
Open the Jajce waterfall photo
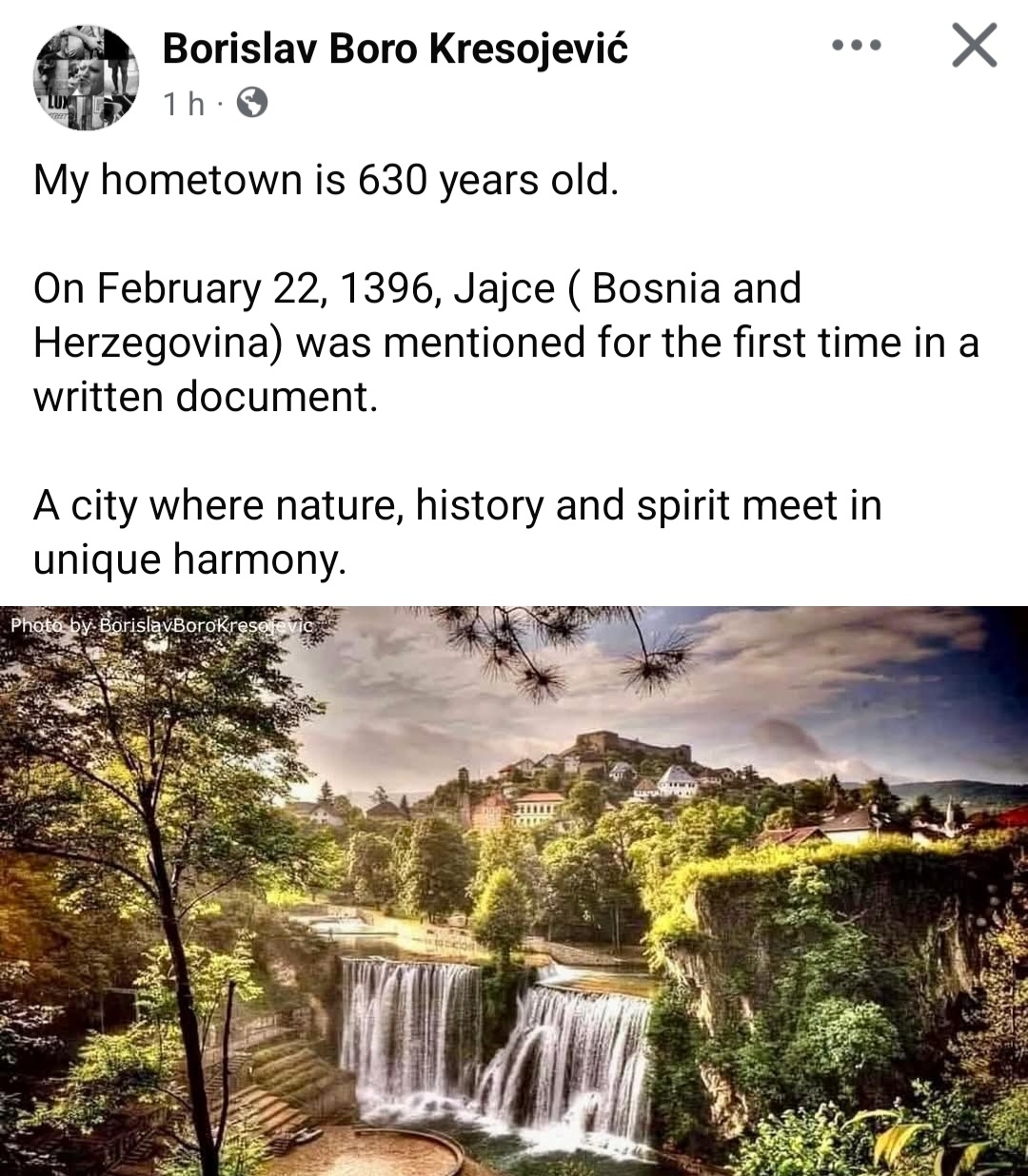pos(514,890)
